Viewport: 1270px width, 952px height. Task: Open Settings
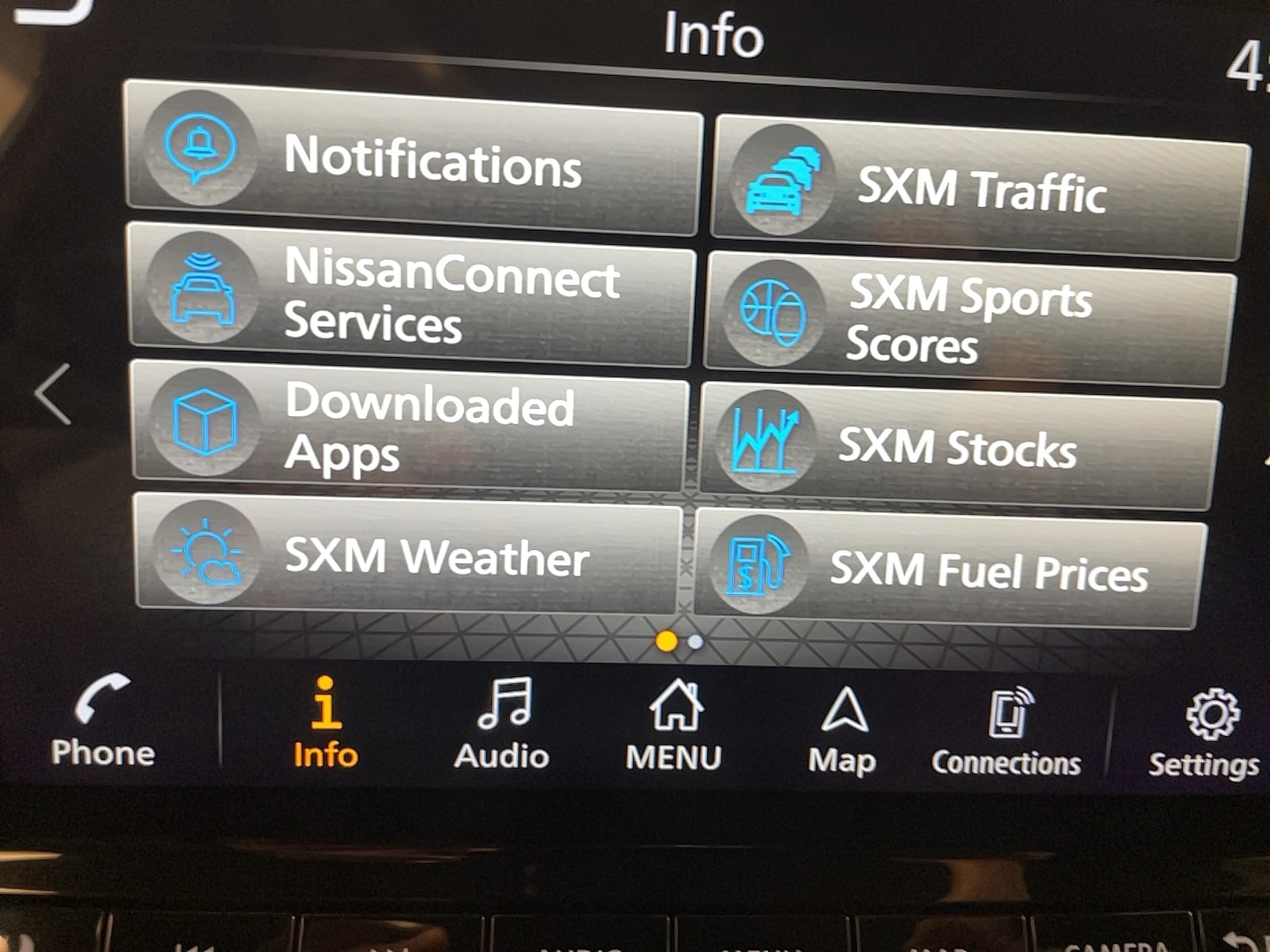pos(1205,735)
